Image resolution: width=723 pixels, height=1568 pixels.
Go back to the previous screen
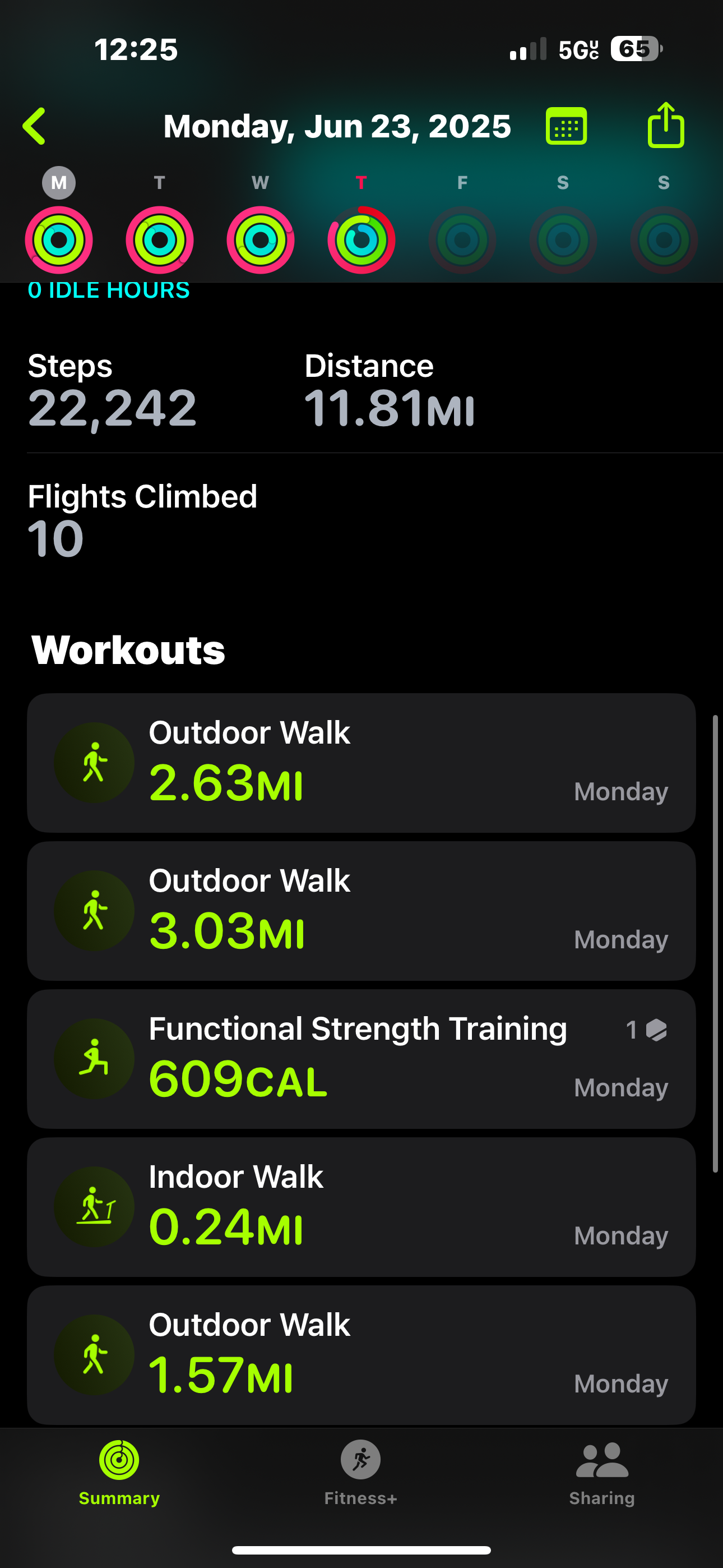[x=34, y=126]
